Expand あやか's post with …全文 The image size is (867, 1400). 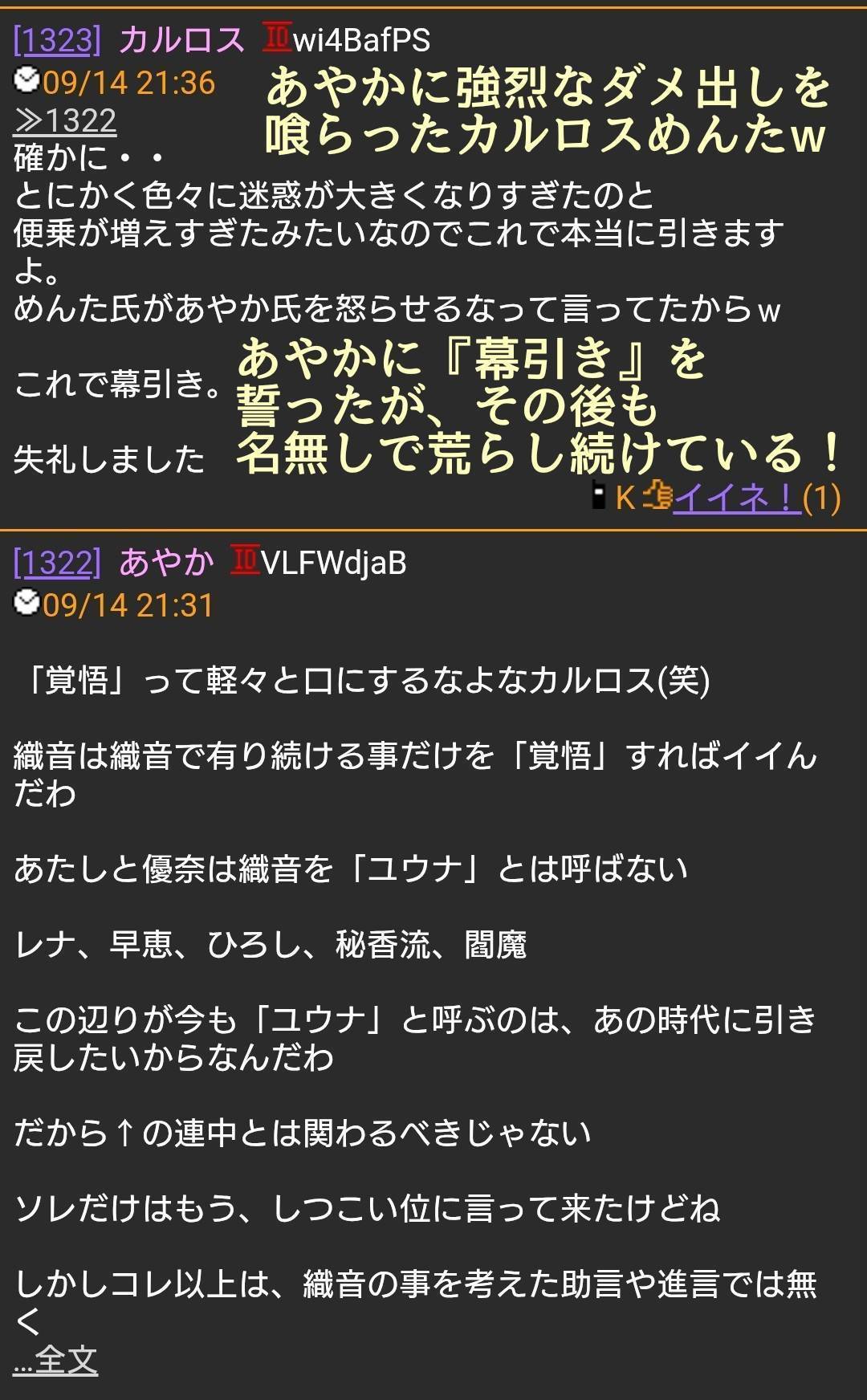pyautogui.click(x=55, y=1360)
